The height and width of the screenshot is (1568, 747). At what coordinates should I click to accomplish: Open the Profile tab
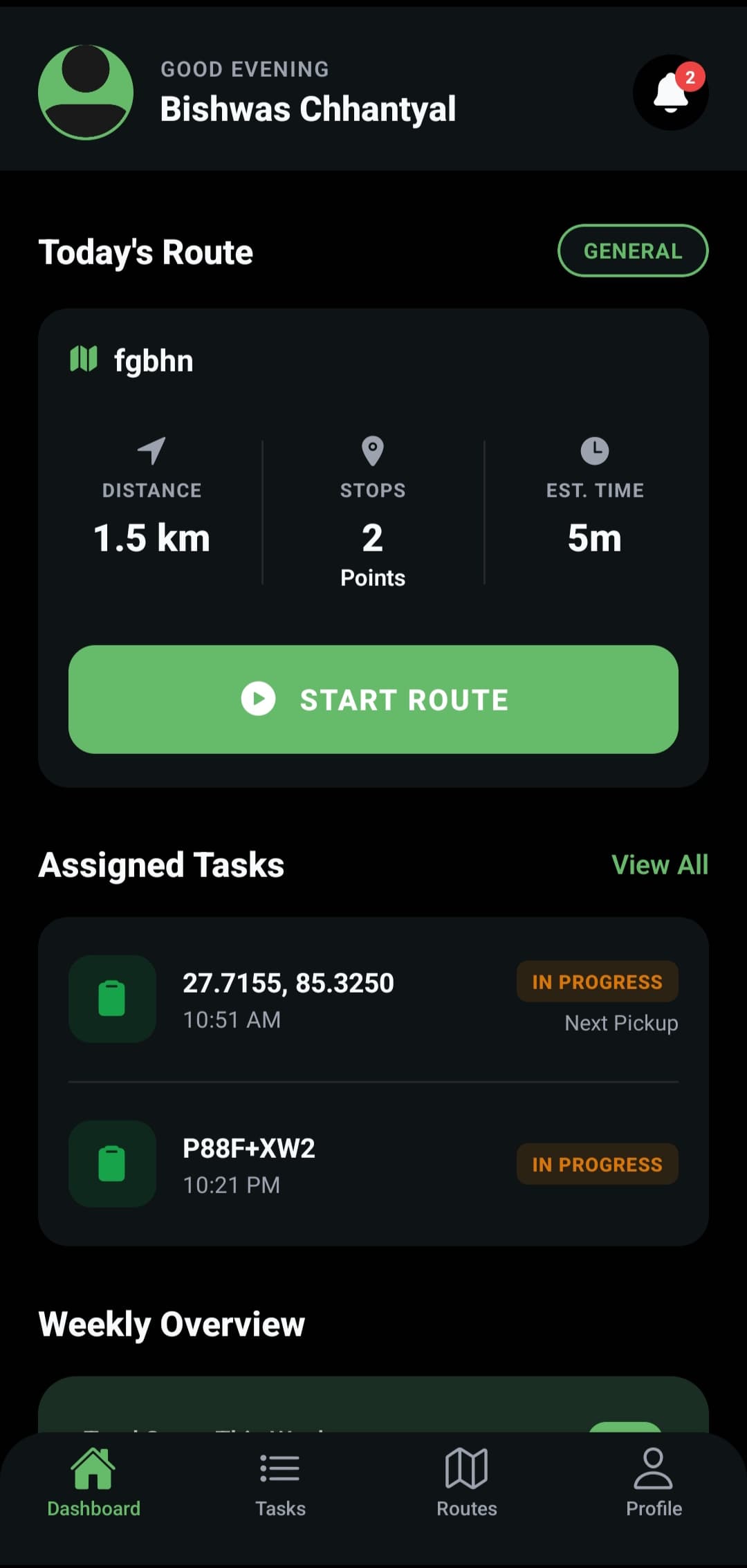click(654, 1482)
